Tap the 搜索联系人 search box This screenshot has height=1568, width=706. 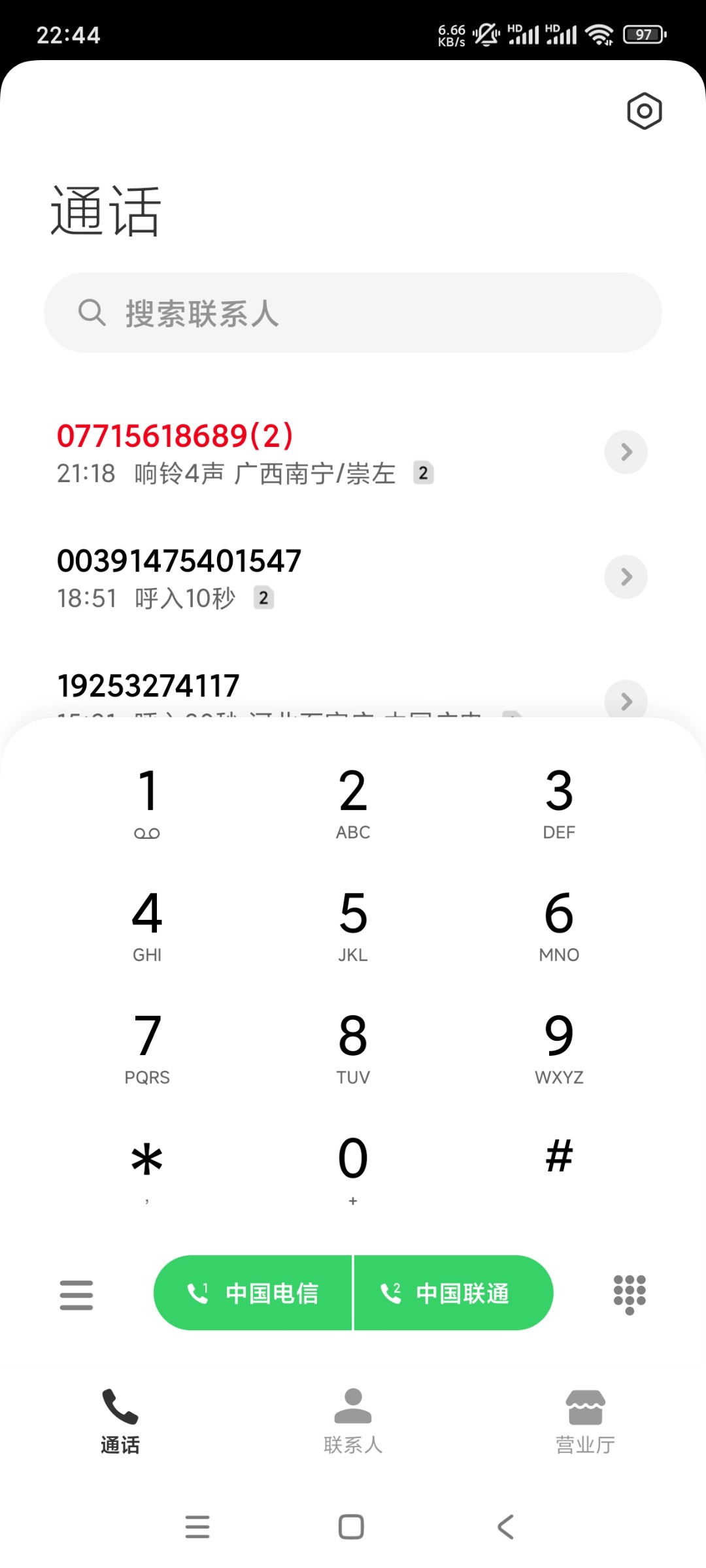pyautogui.click(x=353, y=313)
